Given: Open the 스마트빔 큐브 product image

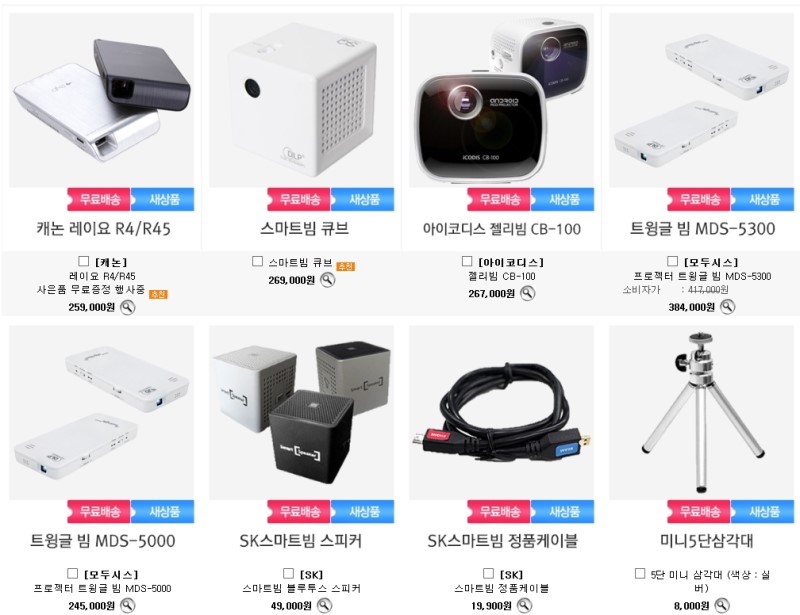Looking at the screenshot, I should [x=301, y=100].
